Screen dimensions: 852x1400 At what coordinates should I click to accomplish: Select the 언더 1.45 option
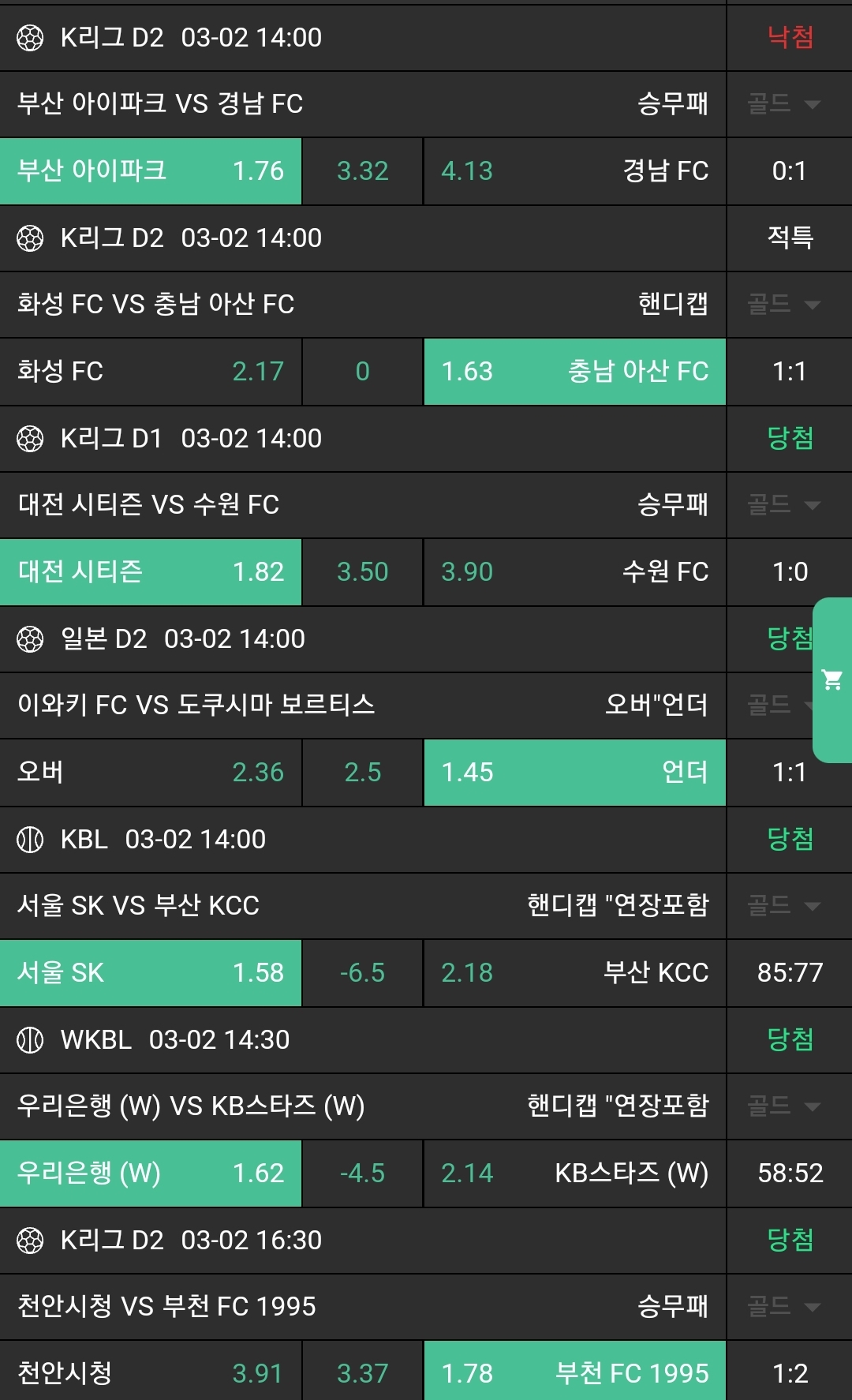[574, 773]
